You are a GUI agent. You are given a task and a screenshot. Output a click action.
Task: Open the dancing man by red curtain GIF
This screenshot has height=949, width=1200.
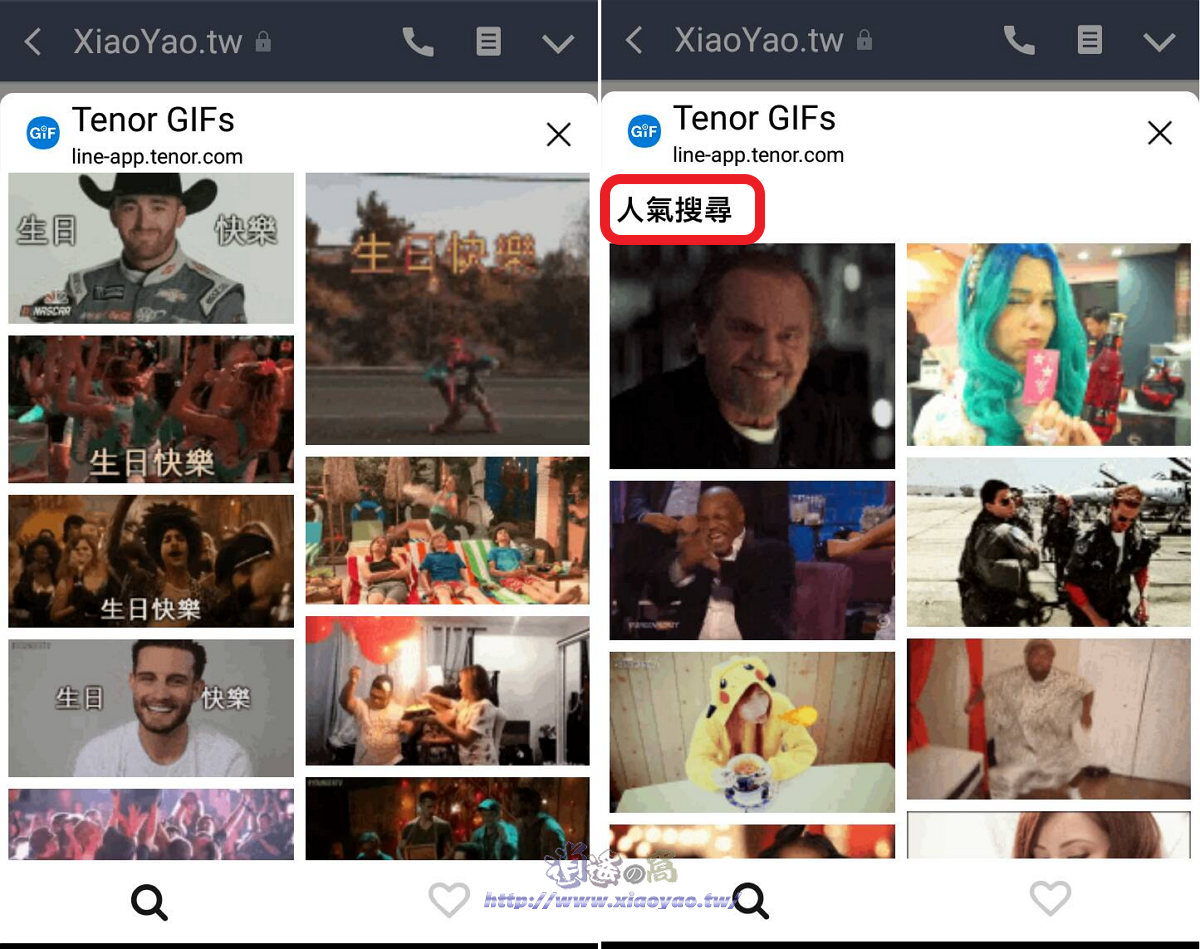point(1048,719)
